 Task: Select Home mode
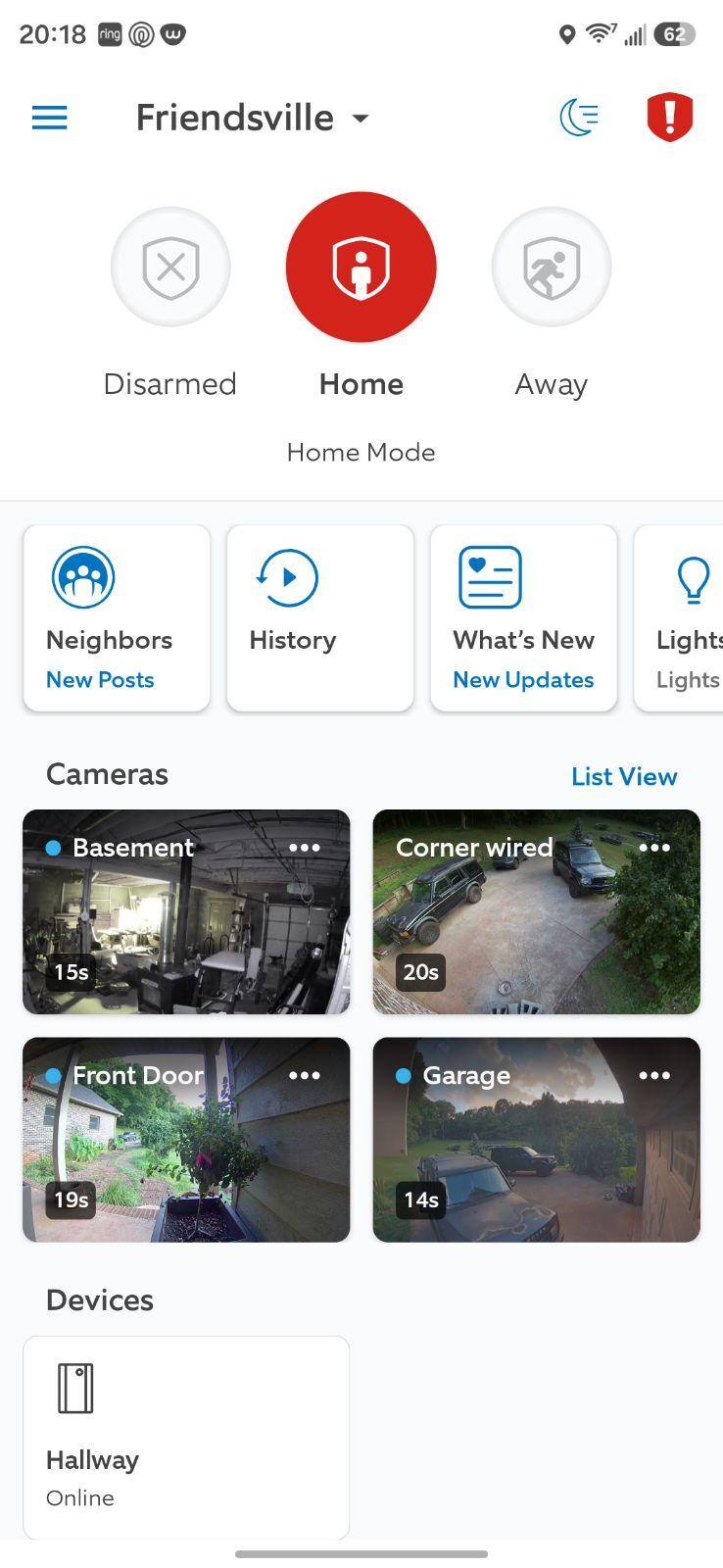pos(361,267)
